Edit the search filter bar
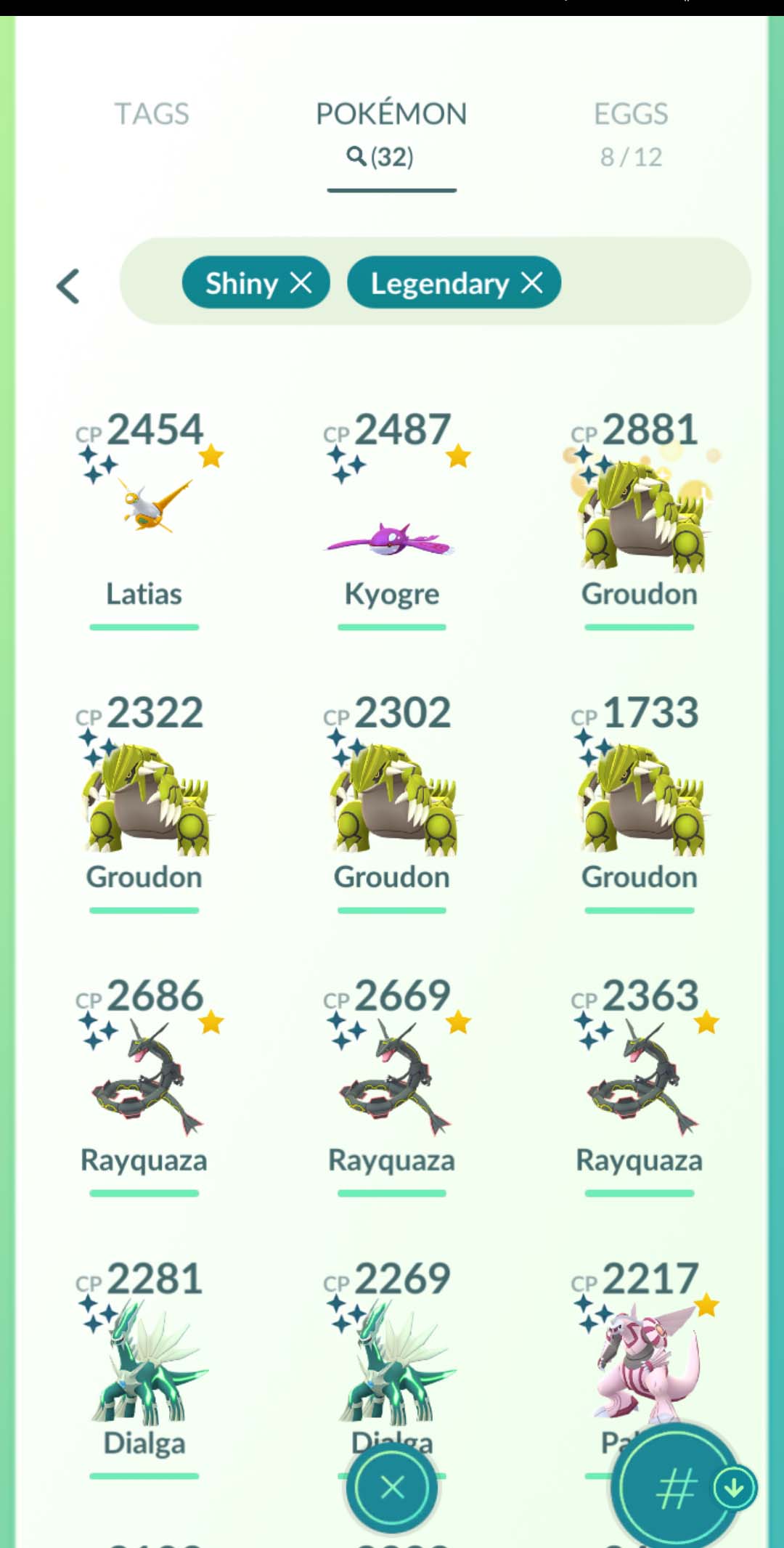784x1548 pixels. click(653, 282)
